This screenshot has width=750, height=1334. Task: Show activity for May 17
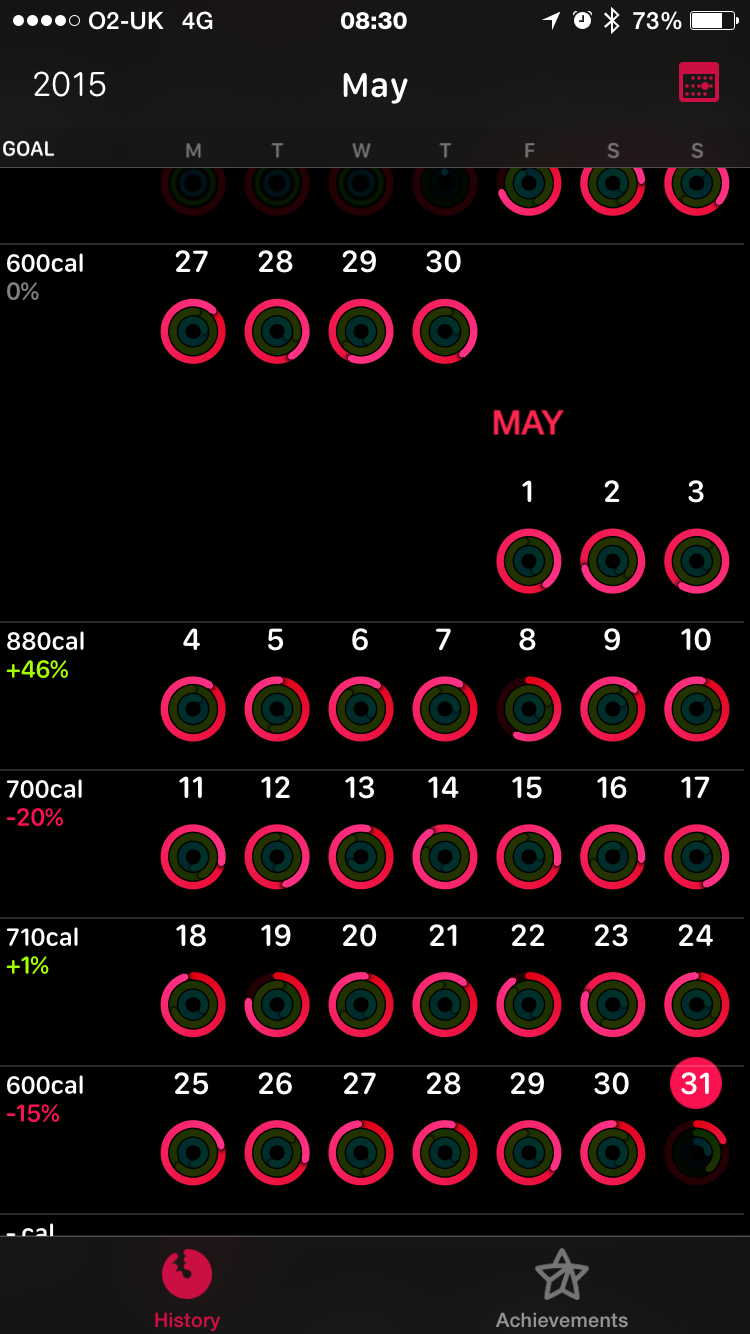[696, 857]
